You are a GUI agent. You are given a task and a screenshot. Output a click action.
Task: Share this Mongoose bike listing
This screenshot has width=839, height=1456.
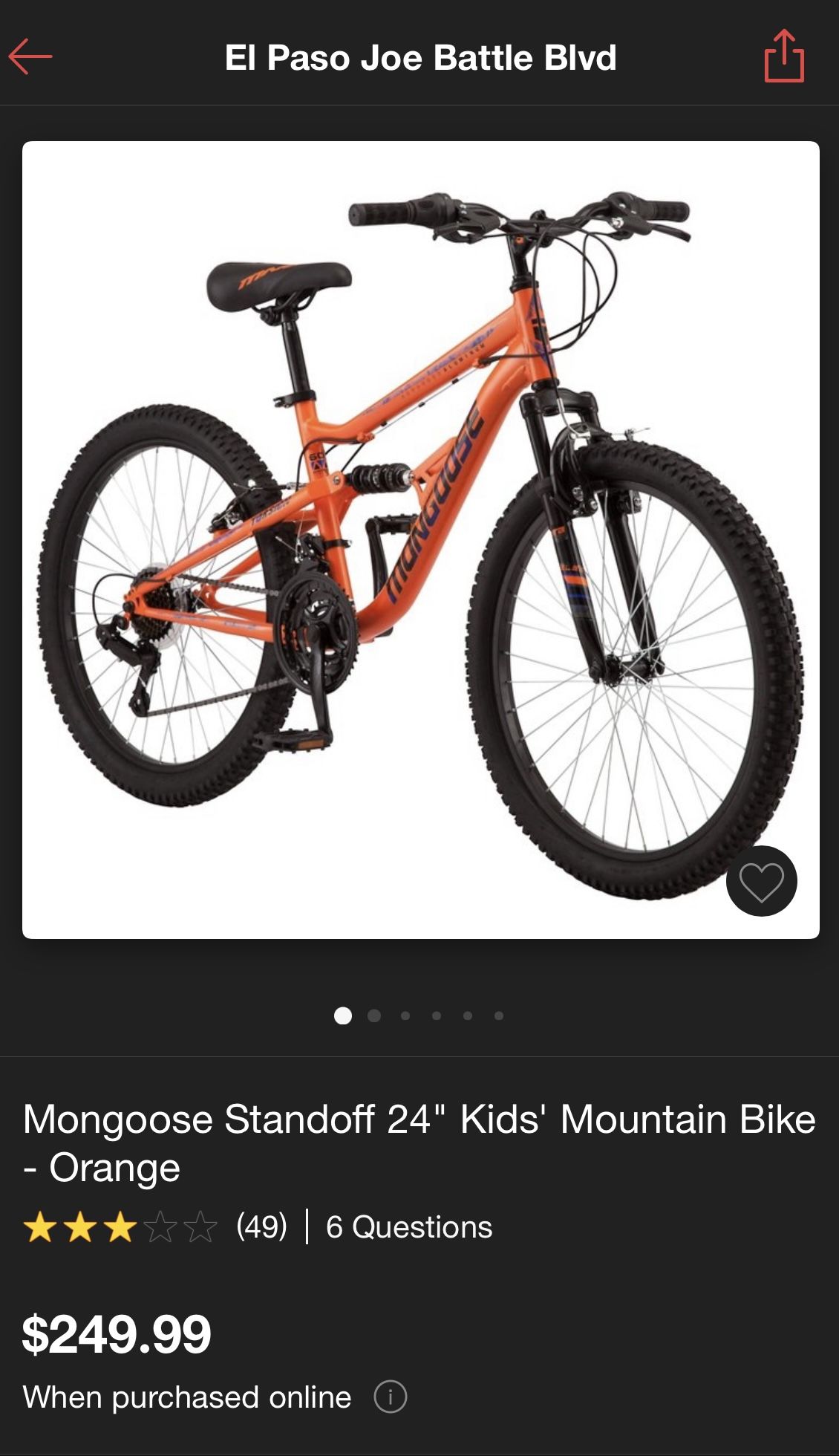point(784,56)
